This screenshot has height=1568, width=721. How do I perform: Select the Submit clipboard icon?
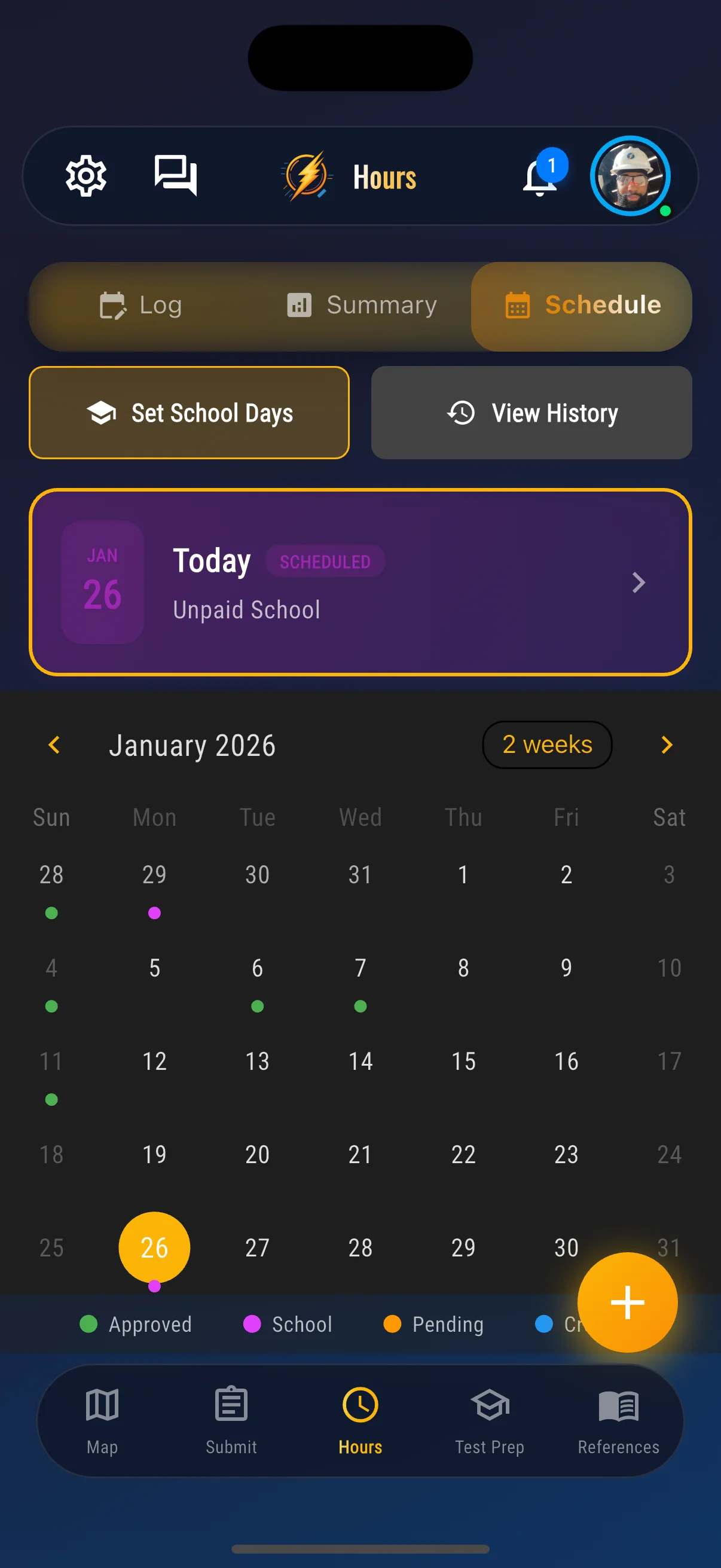pyautogui.click(x=231, y=1406)
